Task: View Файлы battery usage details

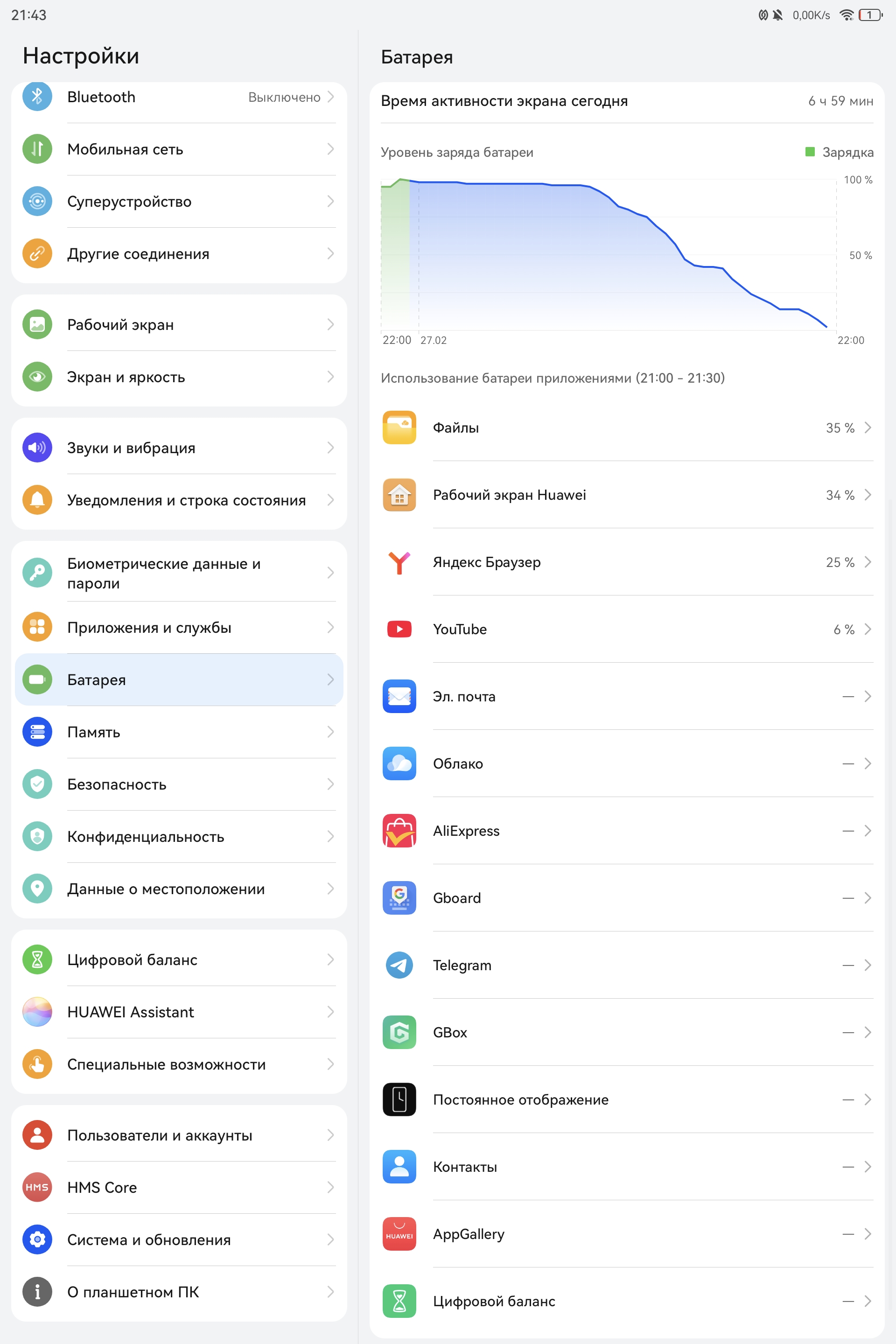Action: (627, 428)
